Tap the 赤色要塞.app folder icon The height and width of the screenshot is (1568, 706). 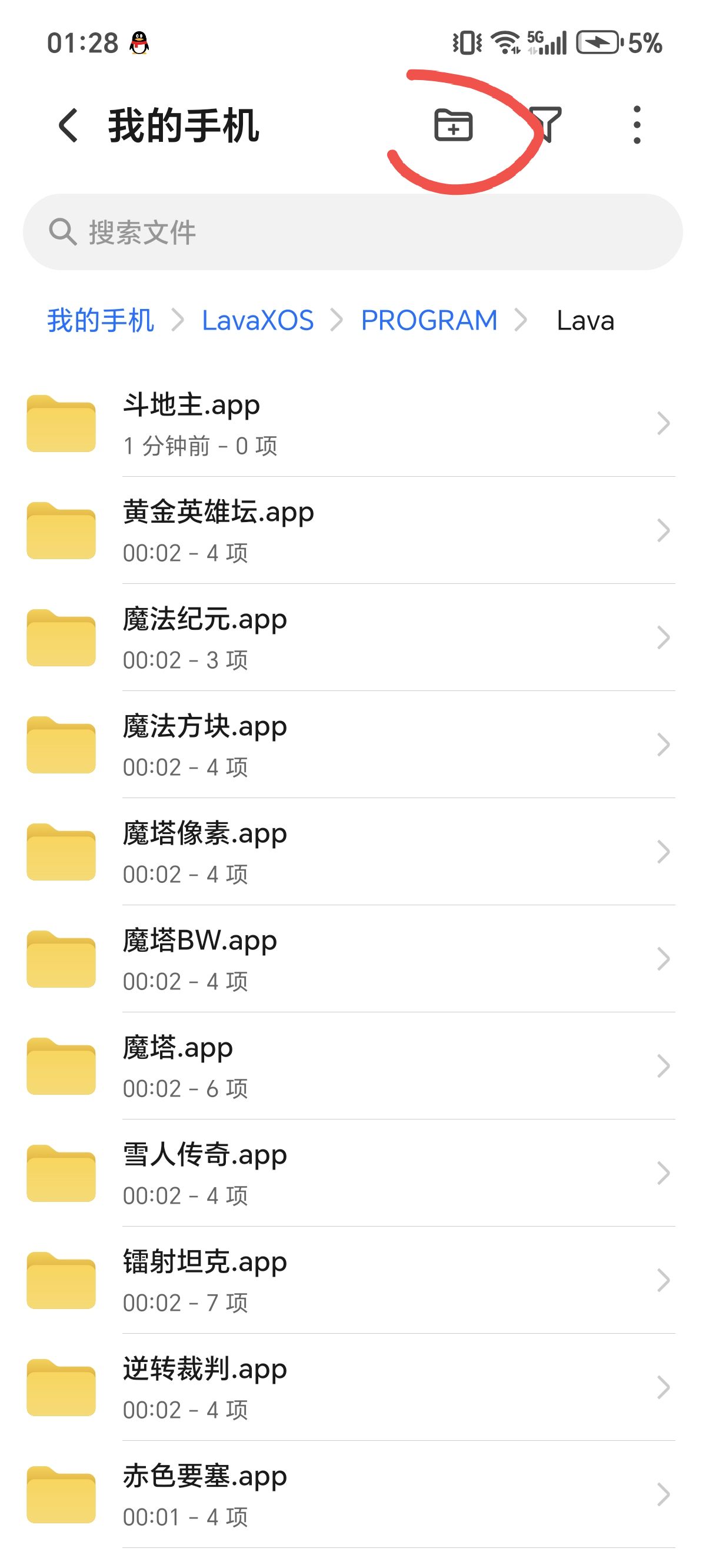(61, 1493)
